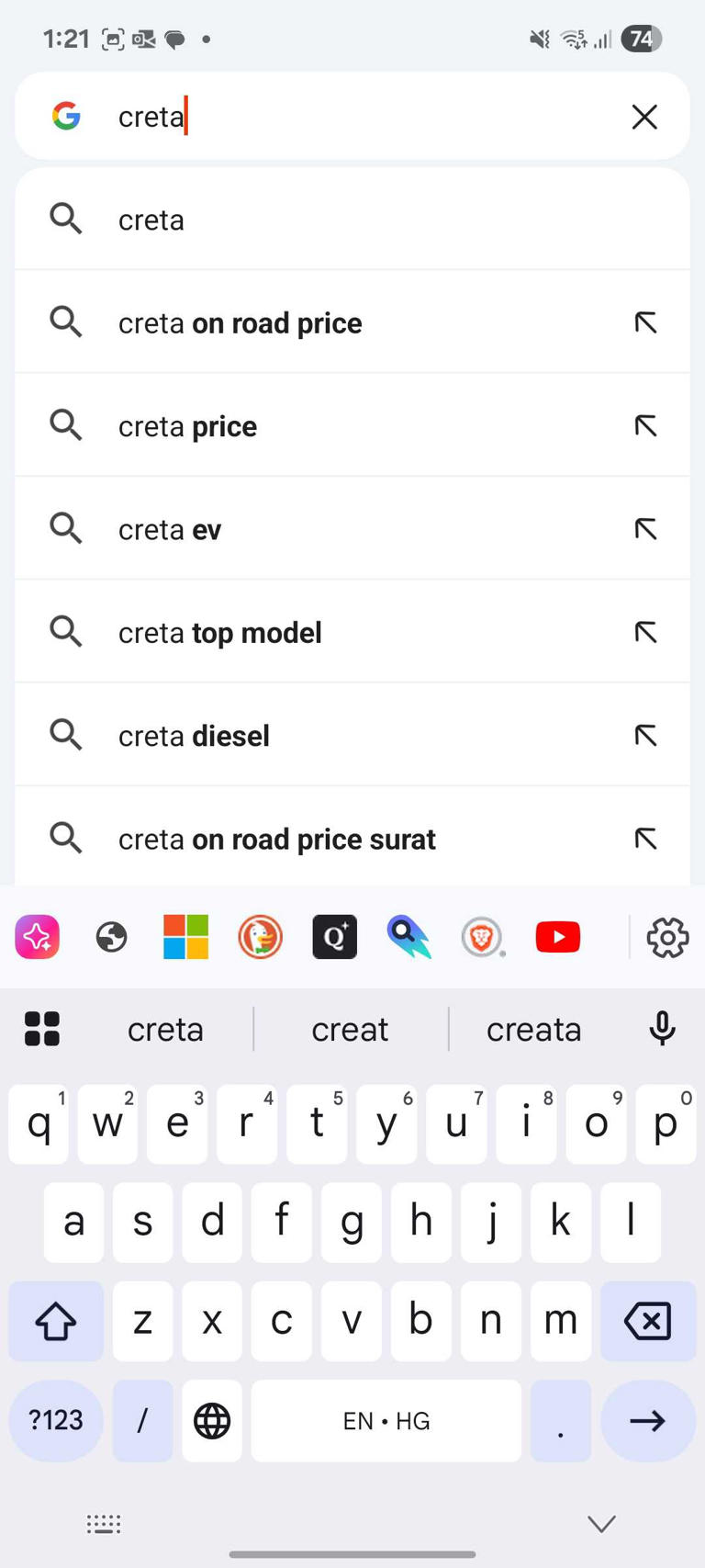Open the blue magnifier search shortcut
Image resolution: width=705 pixels, height=1568 pixels.
click(x=408, y=937)
